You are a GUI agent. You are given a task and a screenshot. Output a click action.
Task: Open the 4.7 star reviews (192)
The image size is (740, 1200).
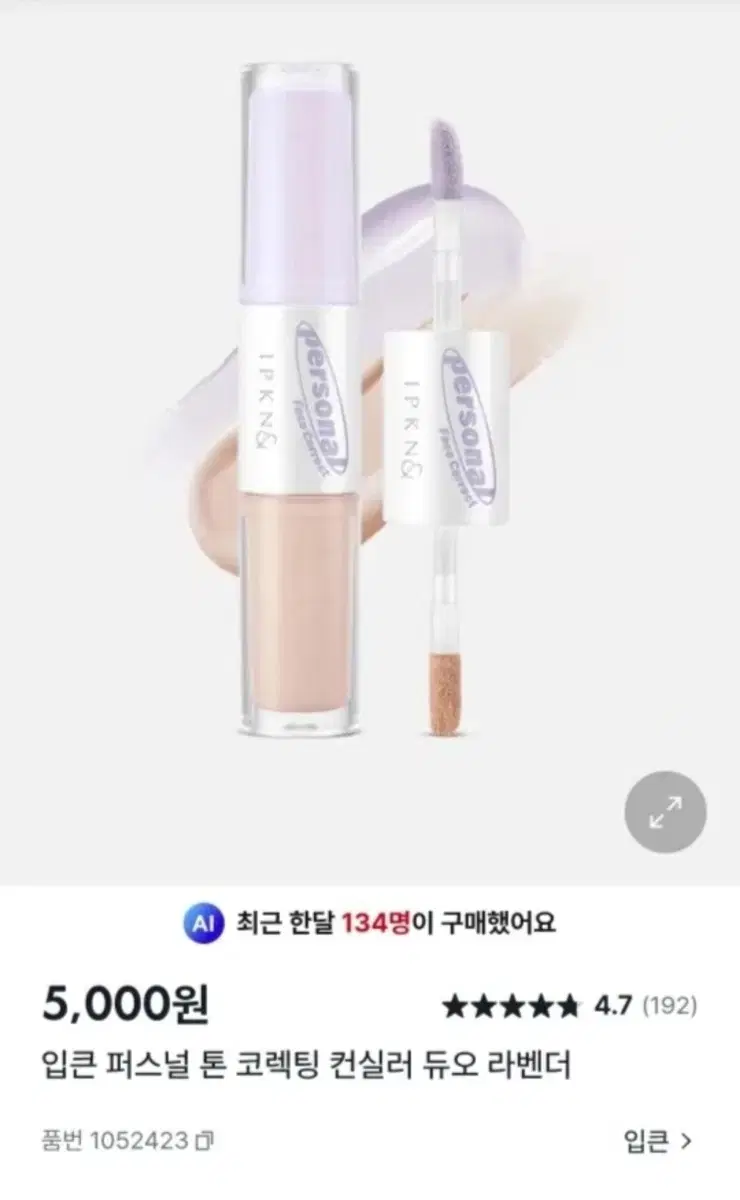(x=569, y=1006)
